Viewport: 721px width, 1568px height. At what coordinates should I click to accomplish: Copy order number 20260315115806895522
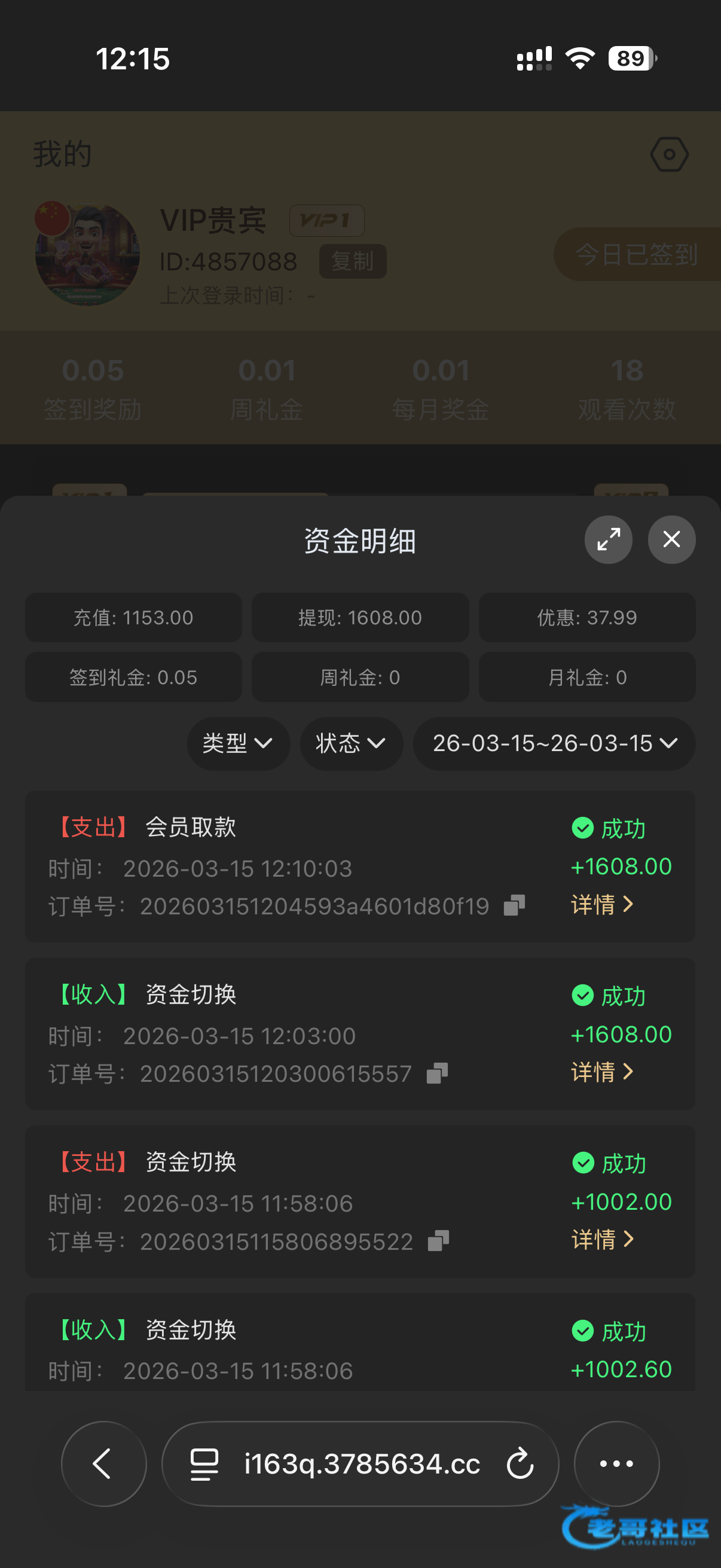(438, 1240)
